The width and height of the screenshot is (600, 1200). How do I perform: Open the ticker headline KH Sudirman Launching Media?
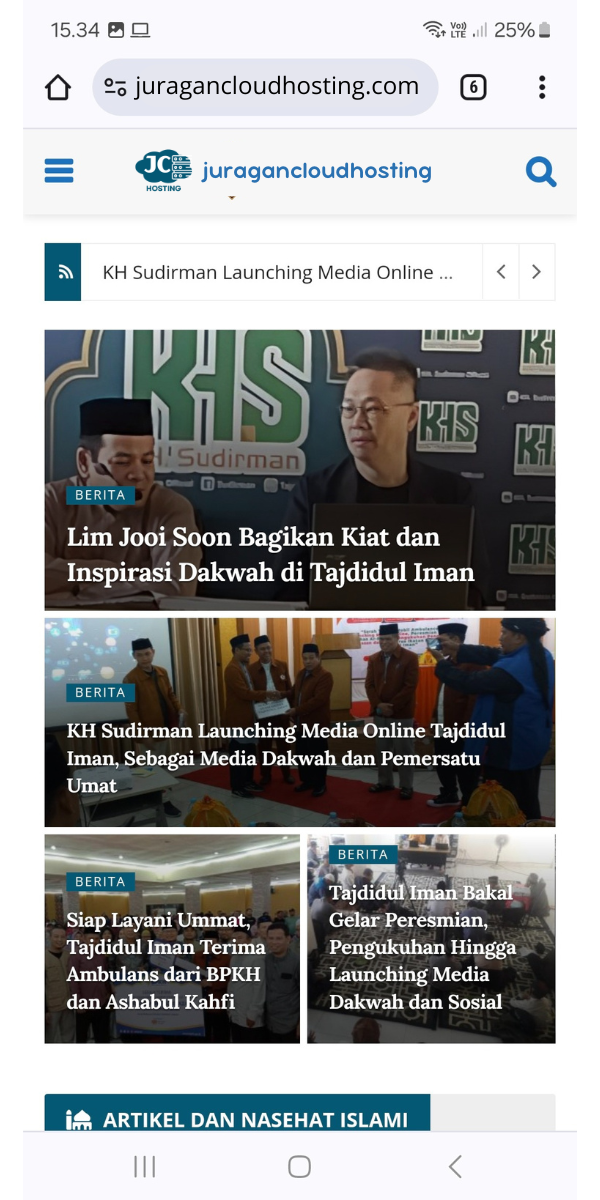277,272
